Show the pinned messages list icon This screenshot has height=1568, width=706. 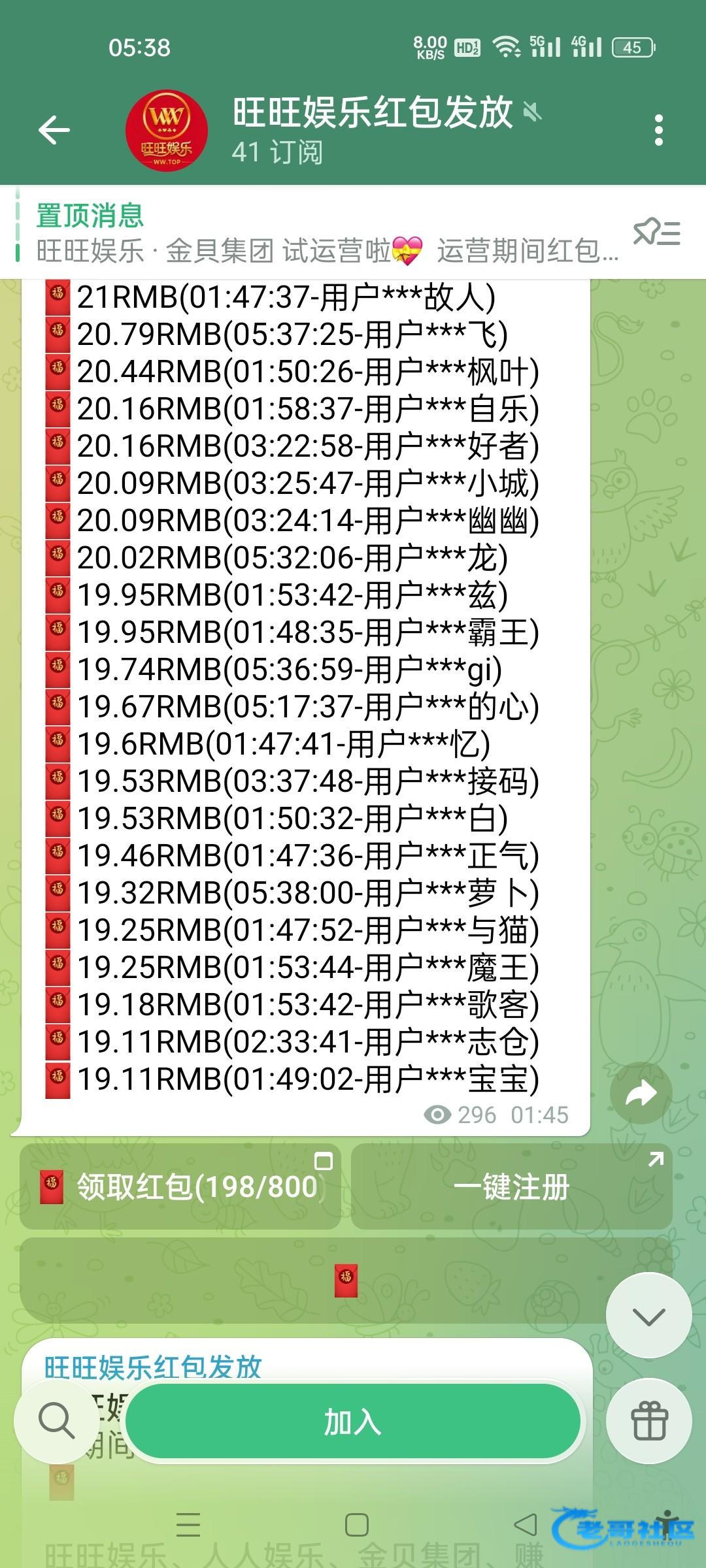pos(657,232)
